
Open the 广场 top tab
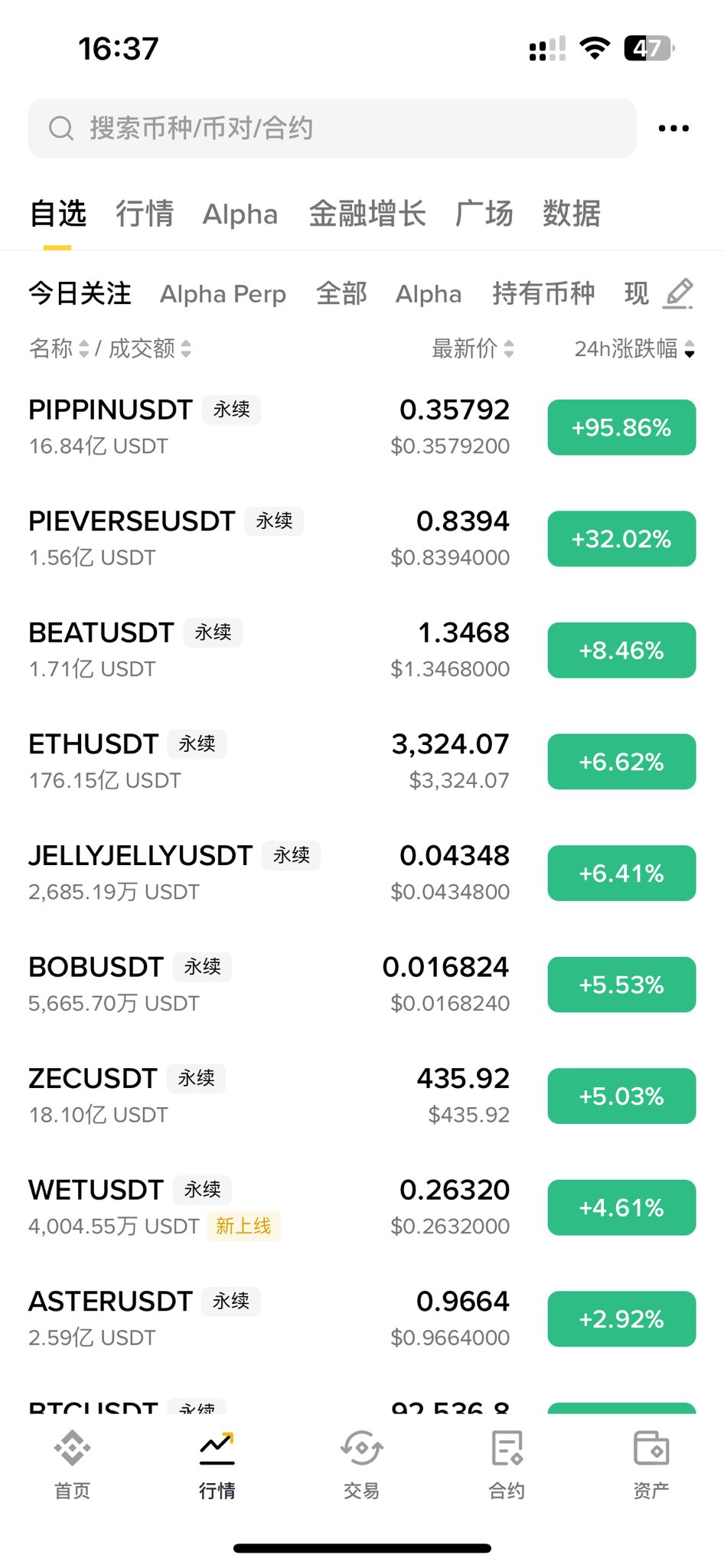coord(484,214)
